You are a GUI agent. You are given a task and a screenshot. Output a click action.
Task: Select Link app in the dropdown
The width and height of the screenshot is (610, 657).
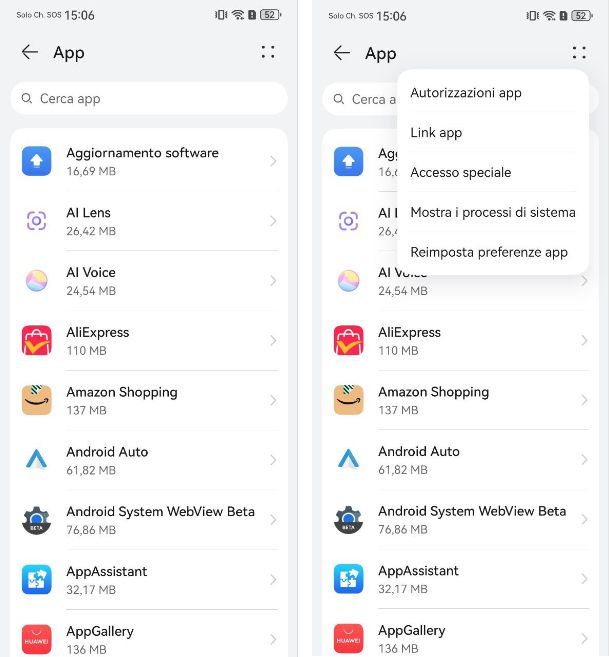click(x=436, y=133)
